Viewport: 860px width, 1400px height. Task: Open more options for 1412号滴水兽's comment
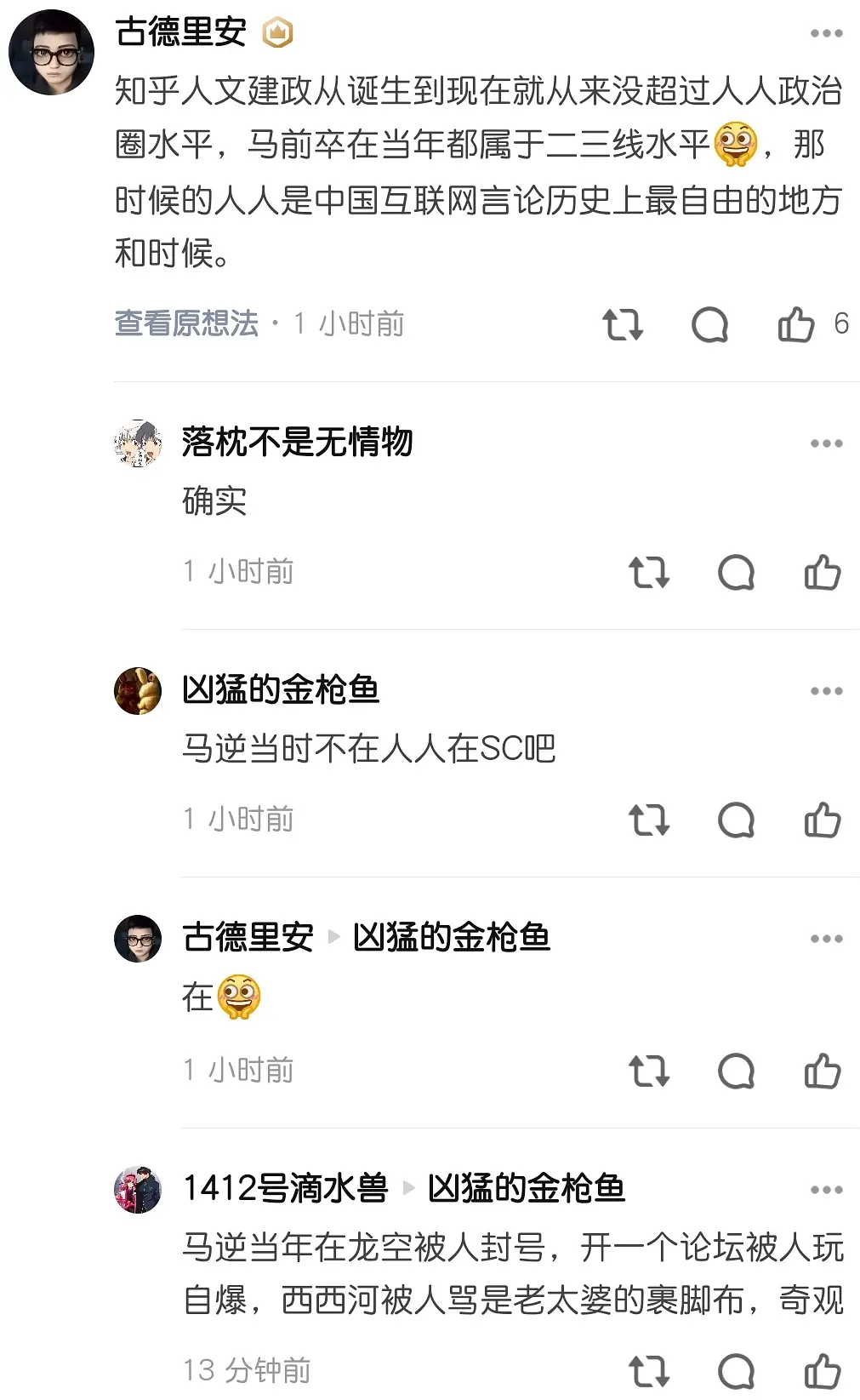pyautogui.click(x=826, y=1190)
